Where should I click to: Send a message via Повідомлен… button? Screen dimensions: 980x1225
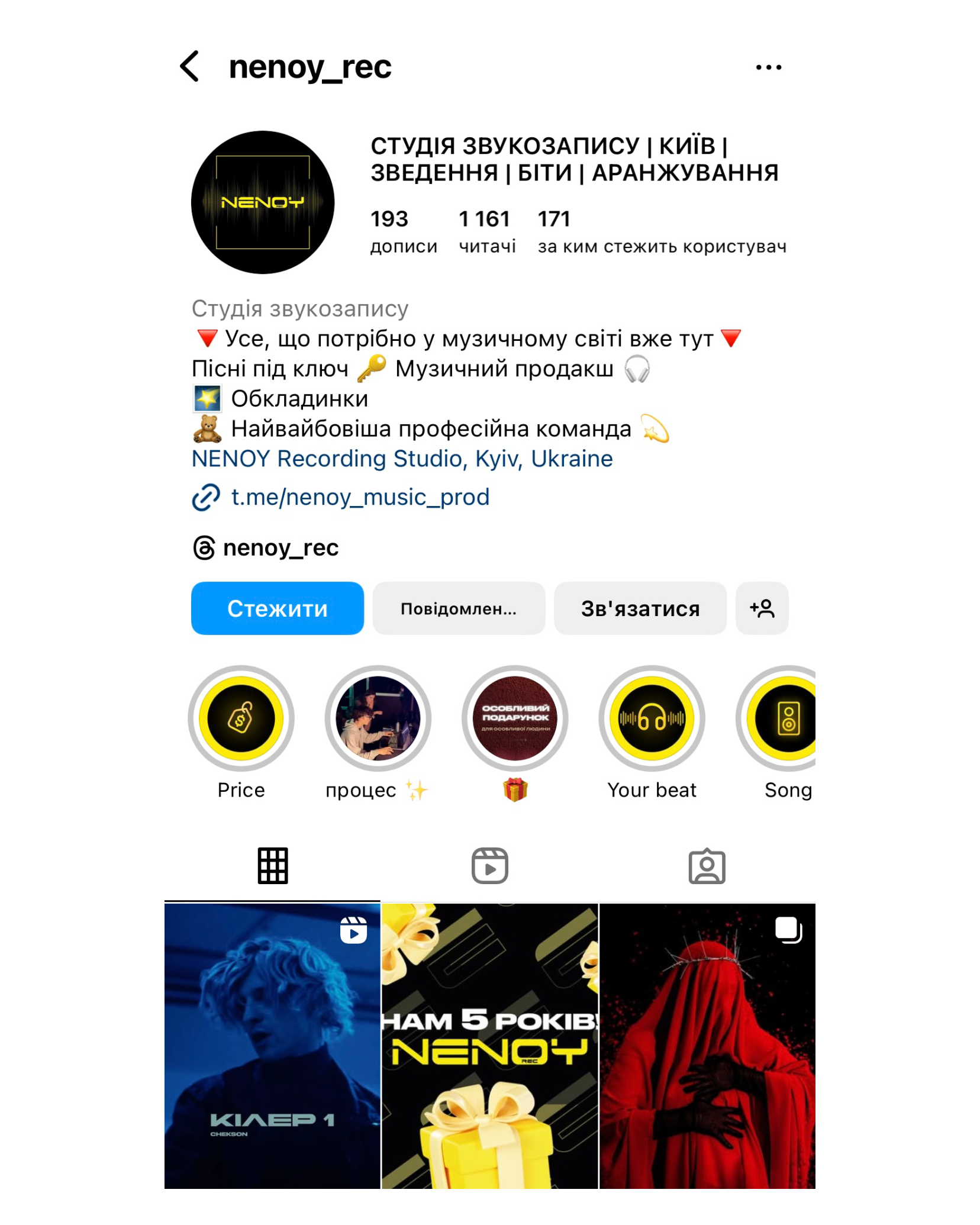459,608
